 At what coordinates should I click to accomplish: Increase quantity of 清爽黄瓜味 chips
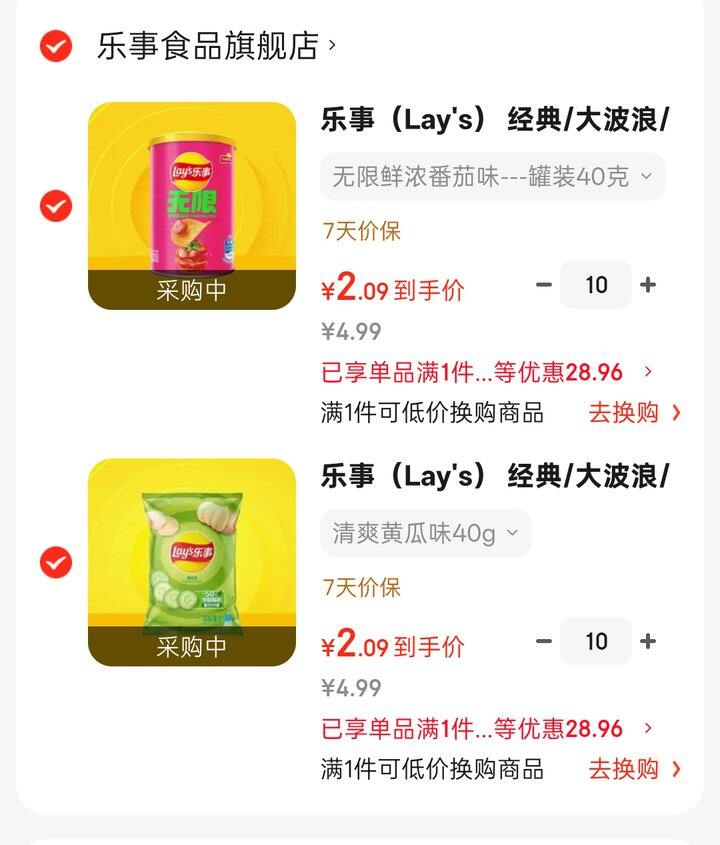pyautogui.click(x=648, y=642)
